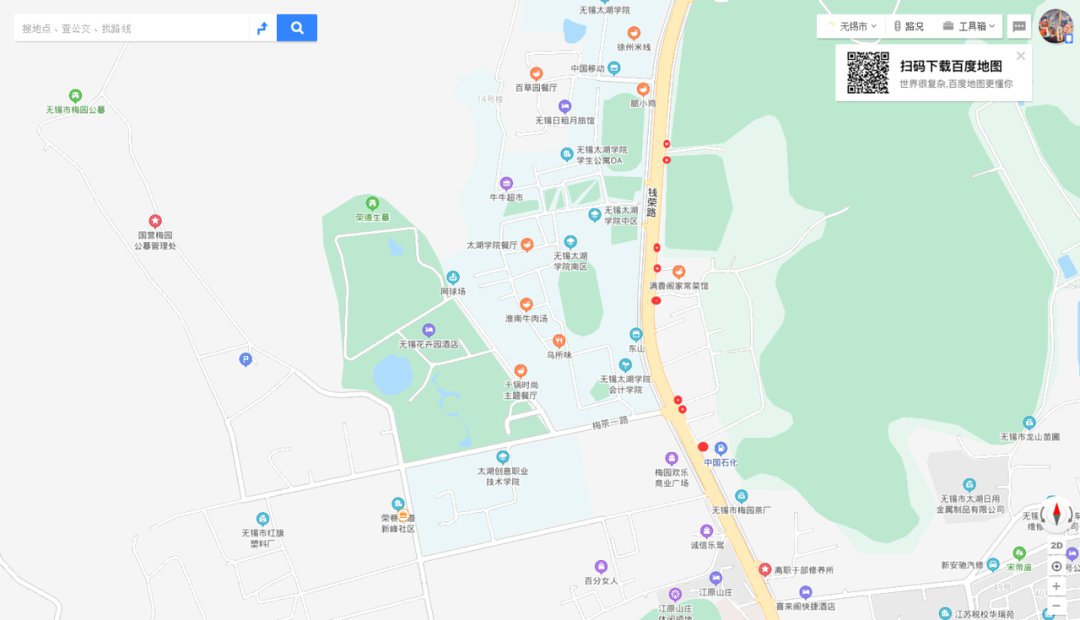Screen dimensions: 1080x620
Task: Tap the blue search magnifier button
Action: (x=297, y=28)
